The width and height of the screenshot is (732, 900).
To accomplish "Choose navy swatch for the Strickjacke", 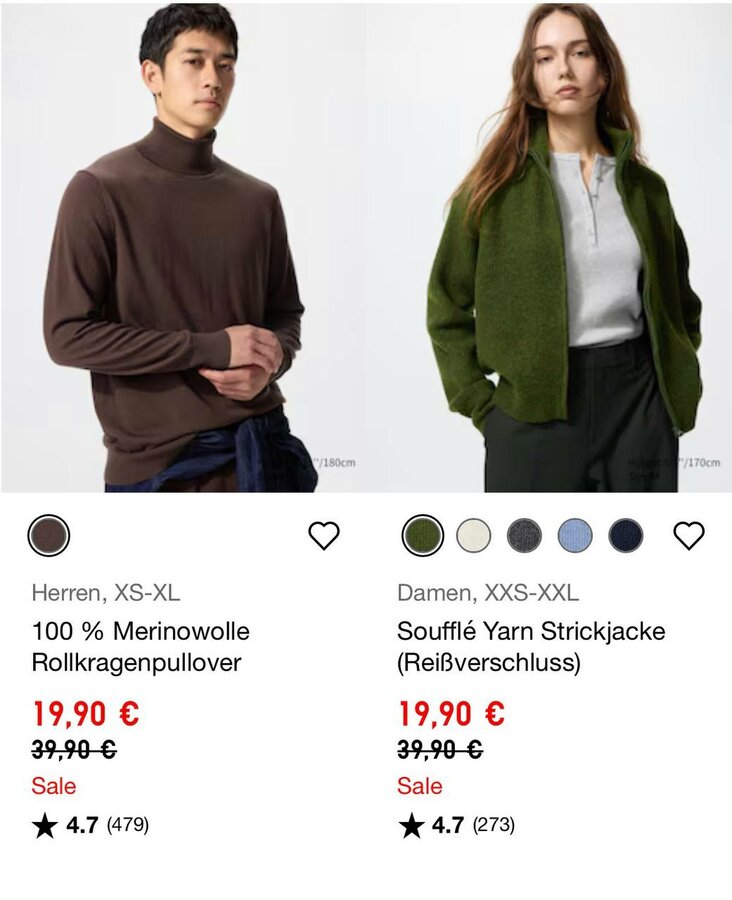I will tap(626, 536).
